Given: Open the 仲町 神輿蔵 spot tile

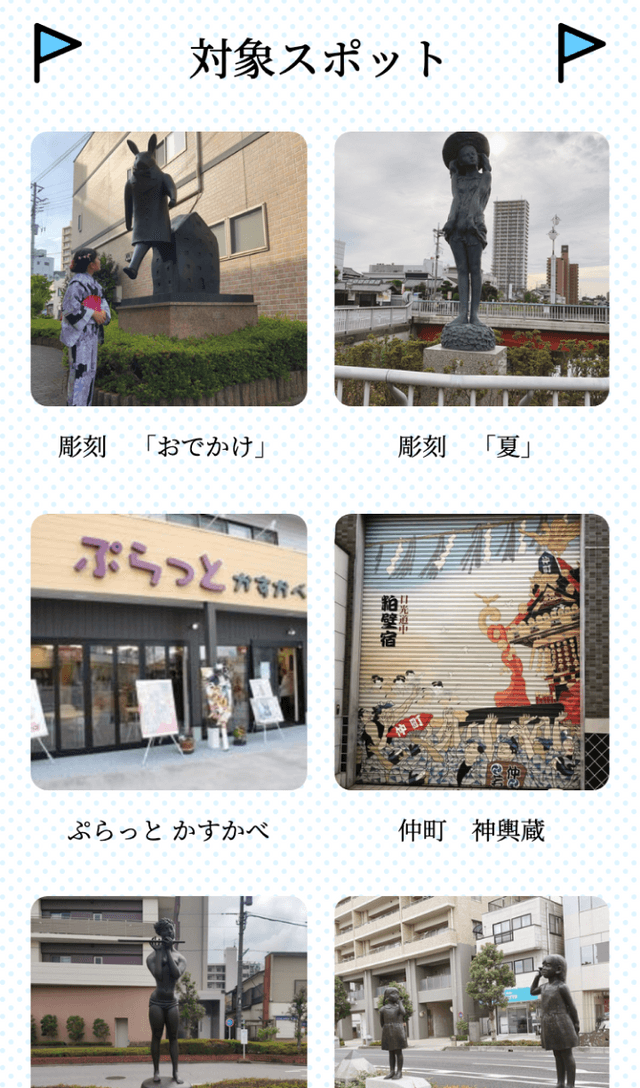Looking at the screenshot, I should pyautogui.click(x=472, y=651).
